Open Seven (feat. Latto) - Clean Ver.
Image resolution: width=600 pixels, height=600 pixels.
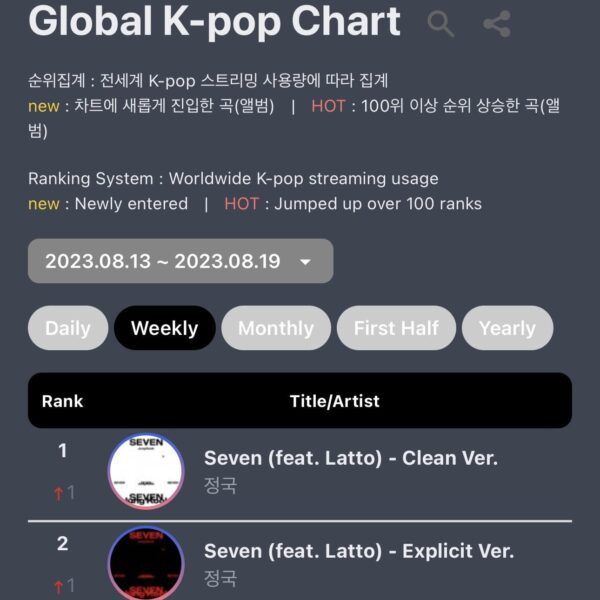pos(350,458)
